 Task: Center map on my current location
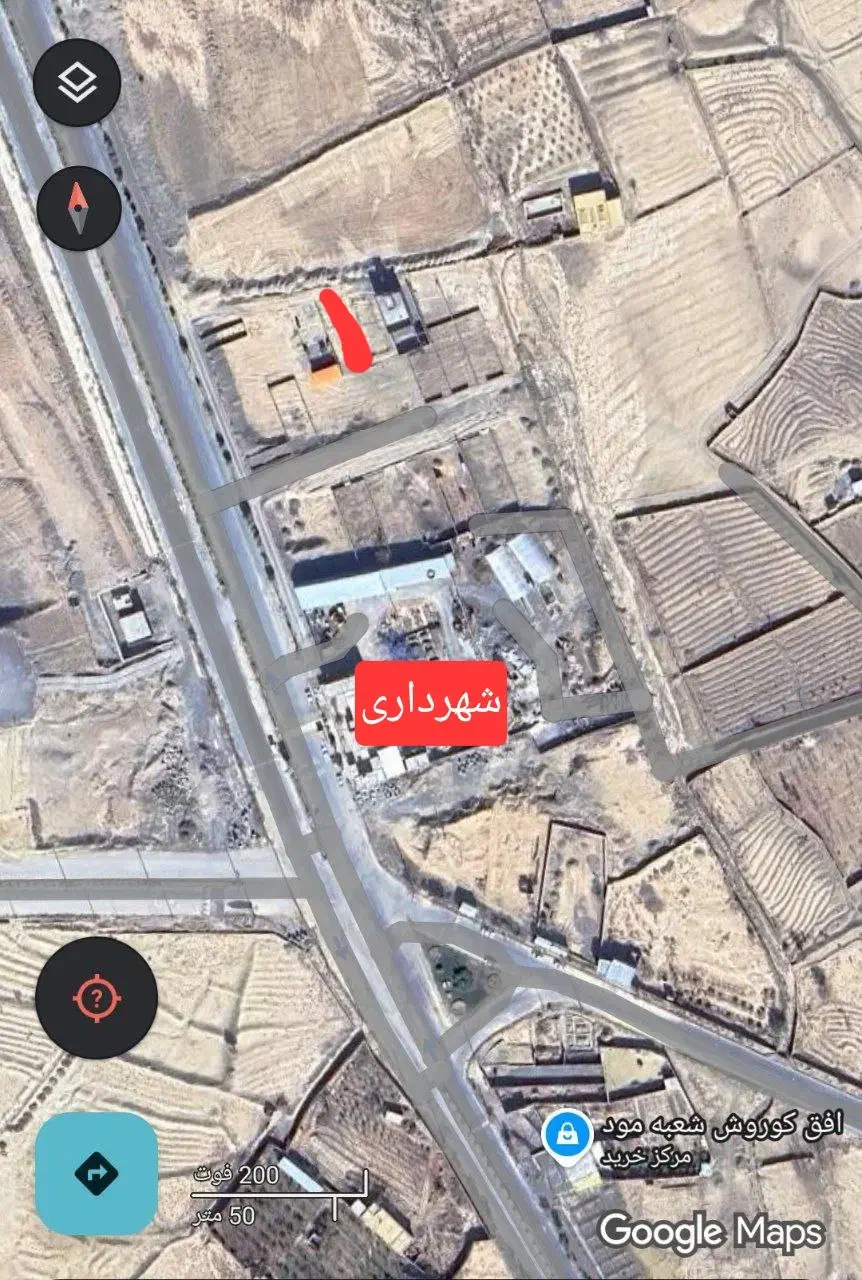click(x=96, y=997)
